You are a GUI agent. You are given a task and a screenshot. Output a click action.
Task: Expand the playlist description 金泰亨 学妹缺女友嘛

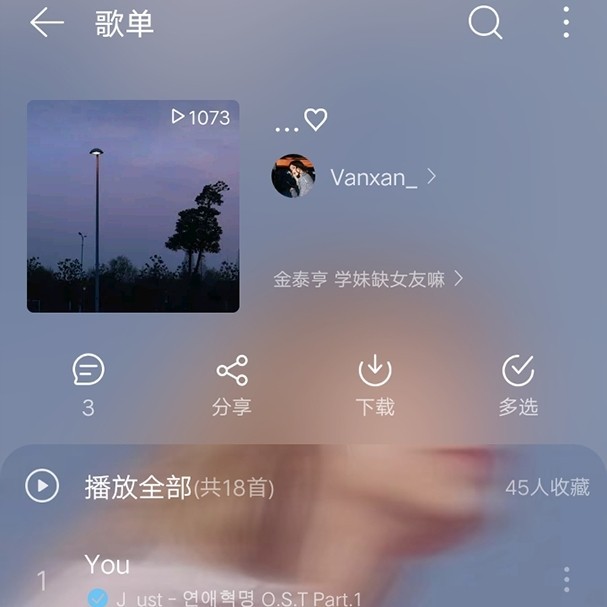[x=367, y=279]
